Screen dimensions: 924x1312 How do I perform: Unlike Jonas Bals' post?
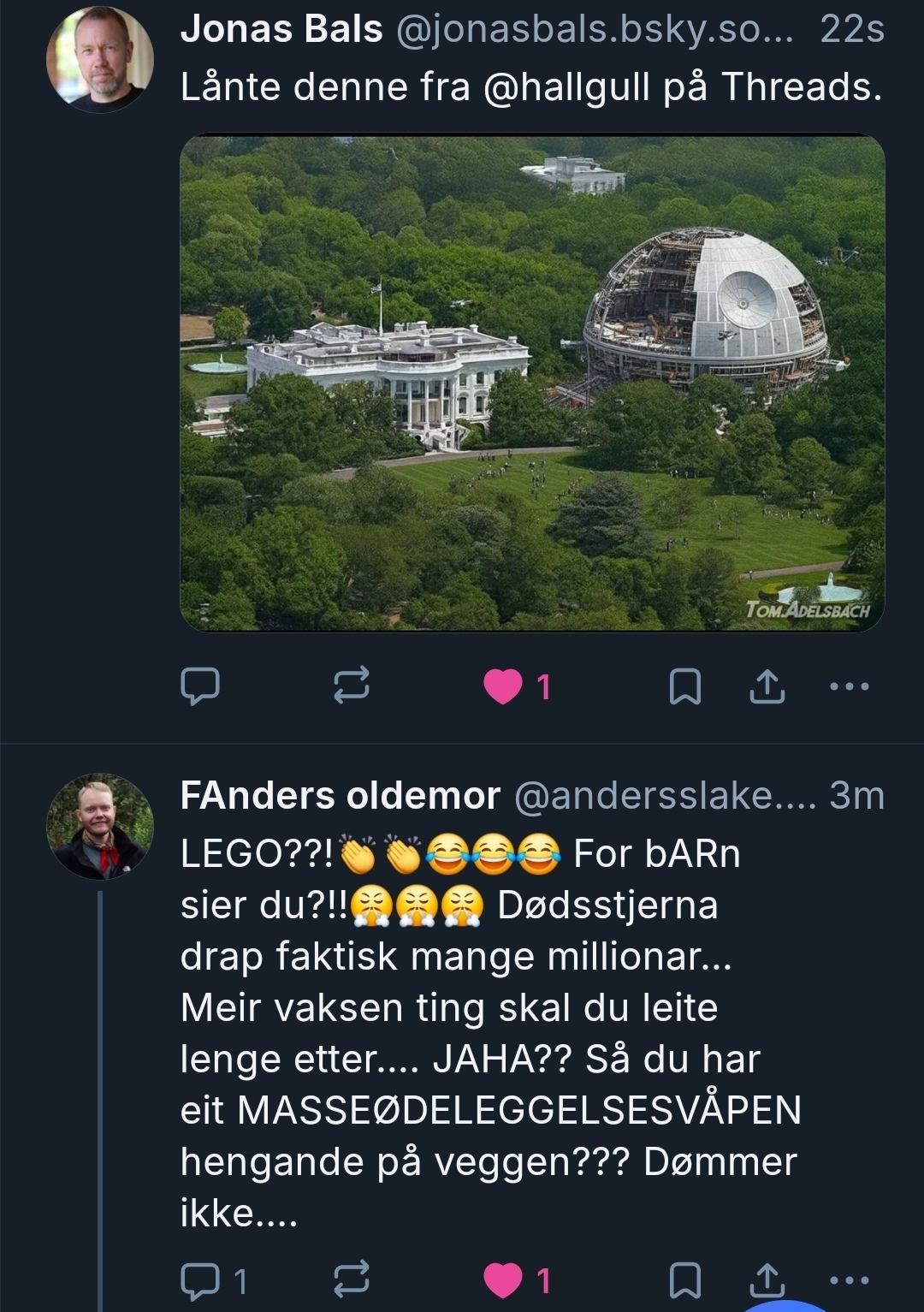[x=503, y=686]
